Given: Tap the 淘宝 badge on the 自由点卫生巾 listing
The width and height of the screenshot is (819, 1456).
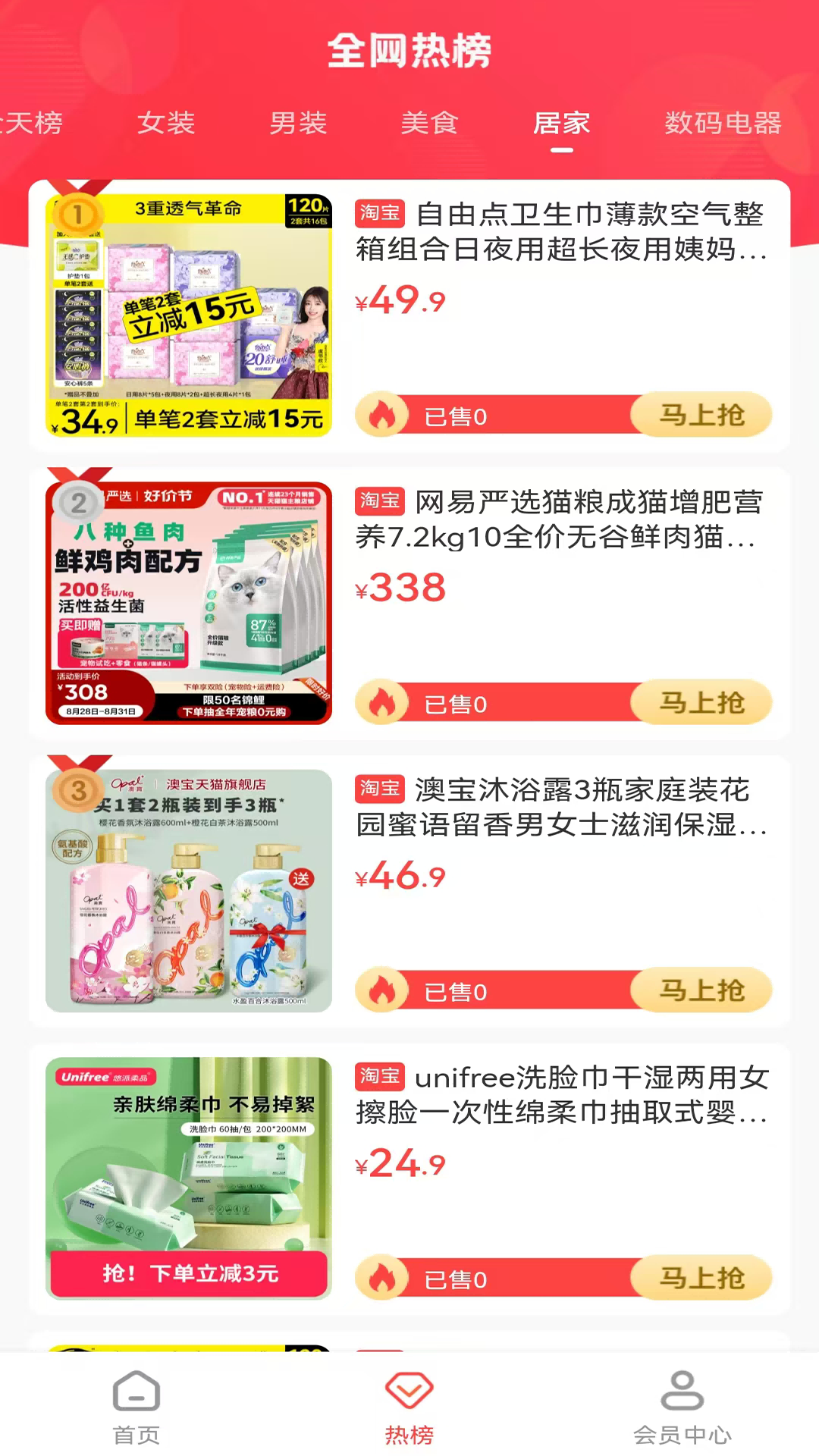Looking at the screenshot, I should point(380,215).
